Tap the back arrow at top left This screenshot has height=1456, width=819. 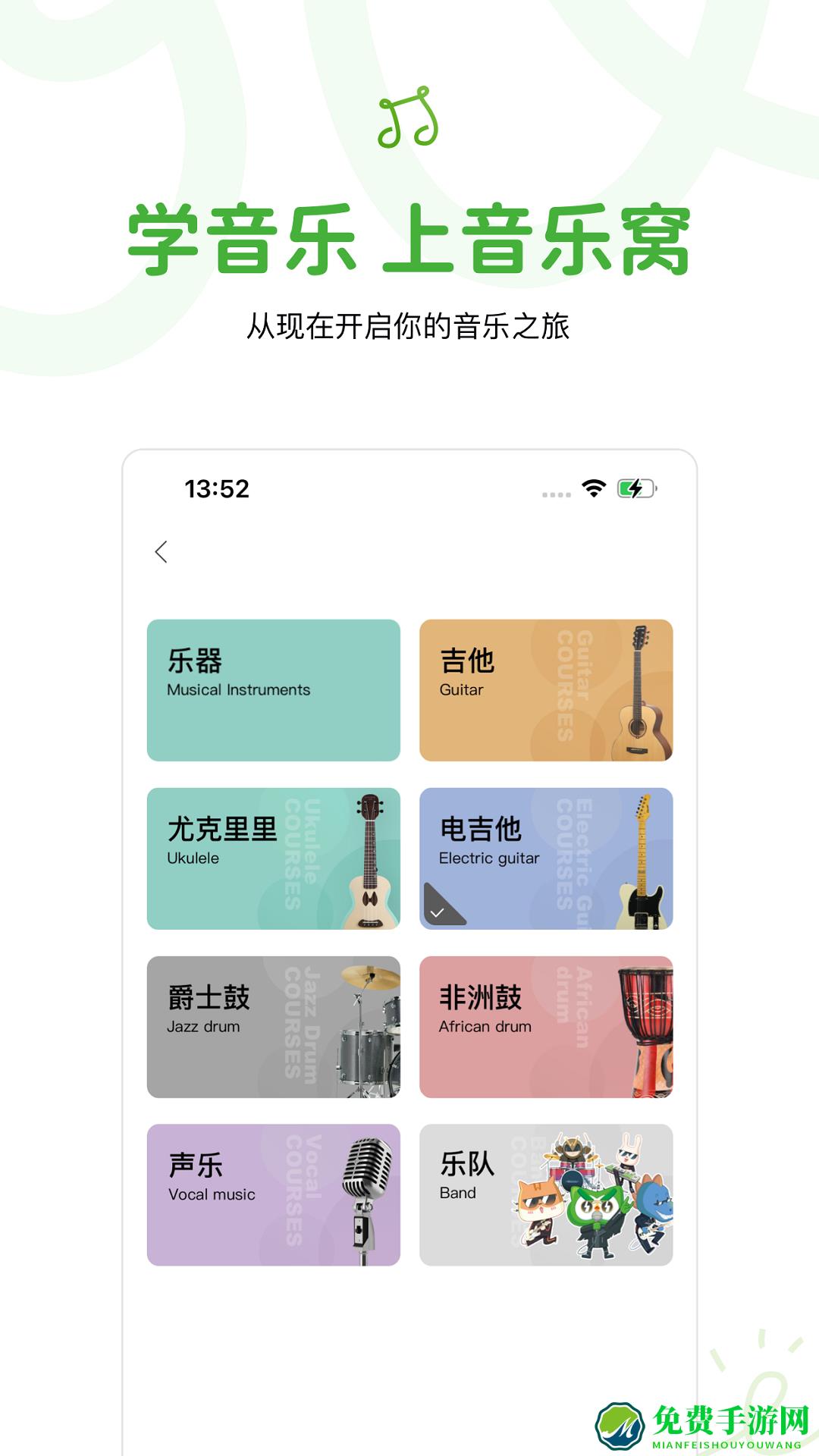pos(162,552)
